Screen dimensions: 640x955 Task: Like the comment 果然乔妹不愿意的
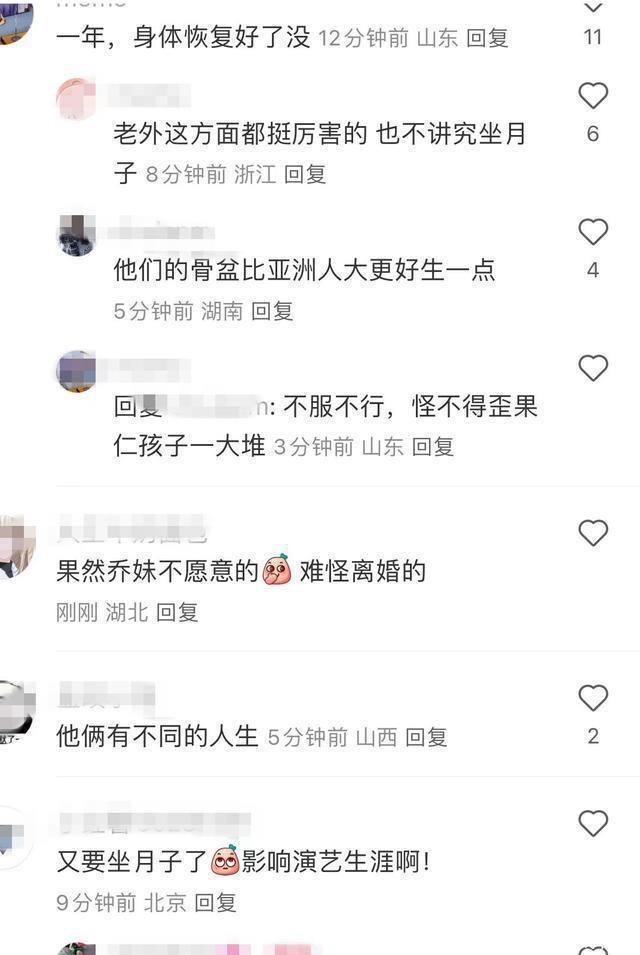pyautogui.click(x=593, y=533)
